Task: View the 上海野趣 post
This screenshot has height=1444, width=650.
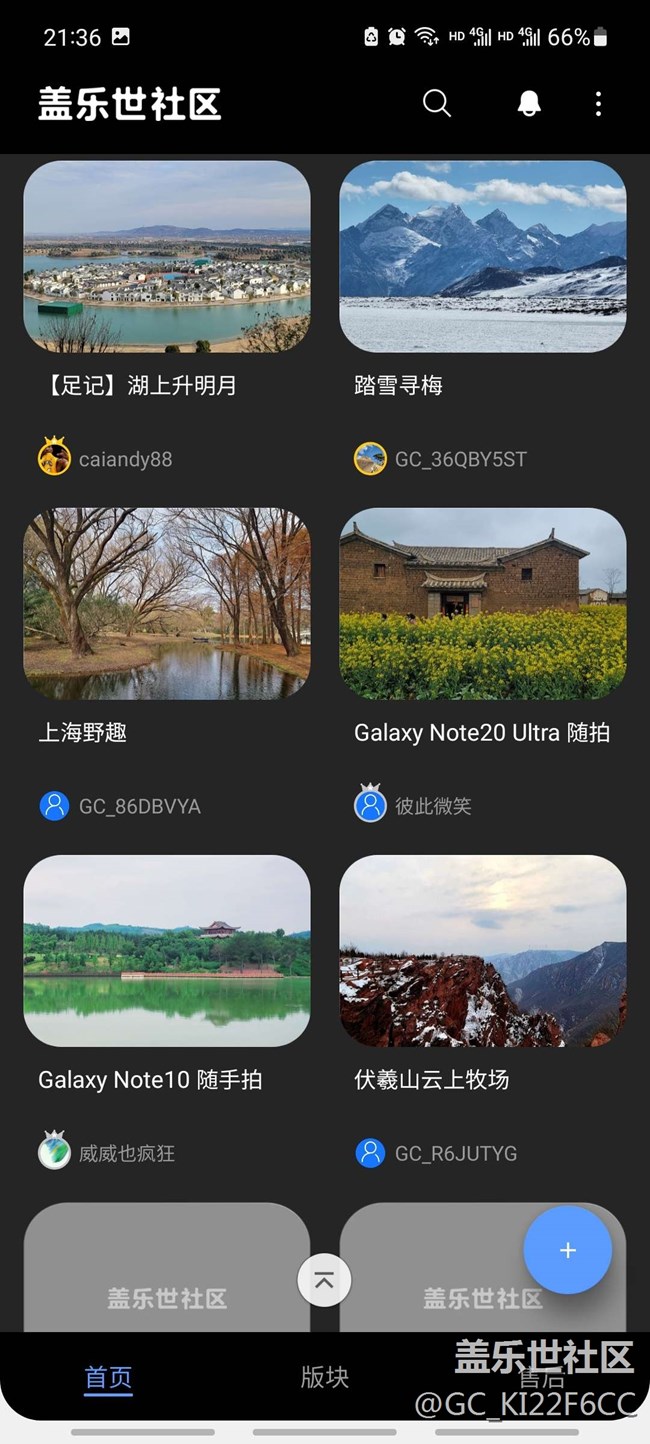Action: 167,604
